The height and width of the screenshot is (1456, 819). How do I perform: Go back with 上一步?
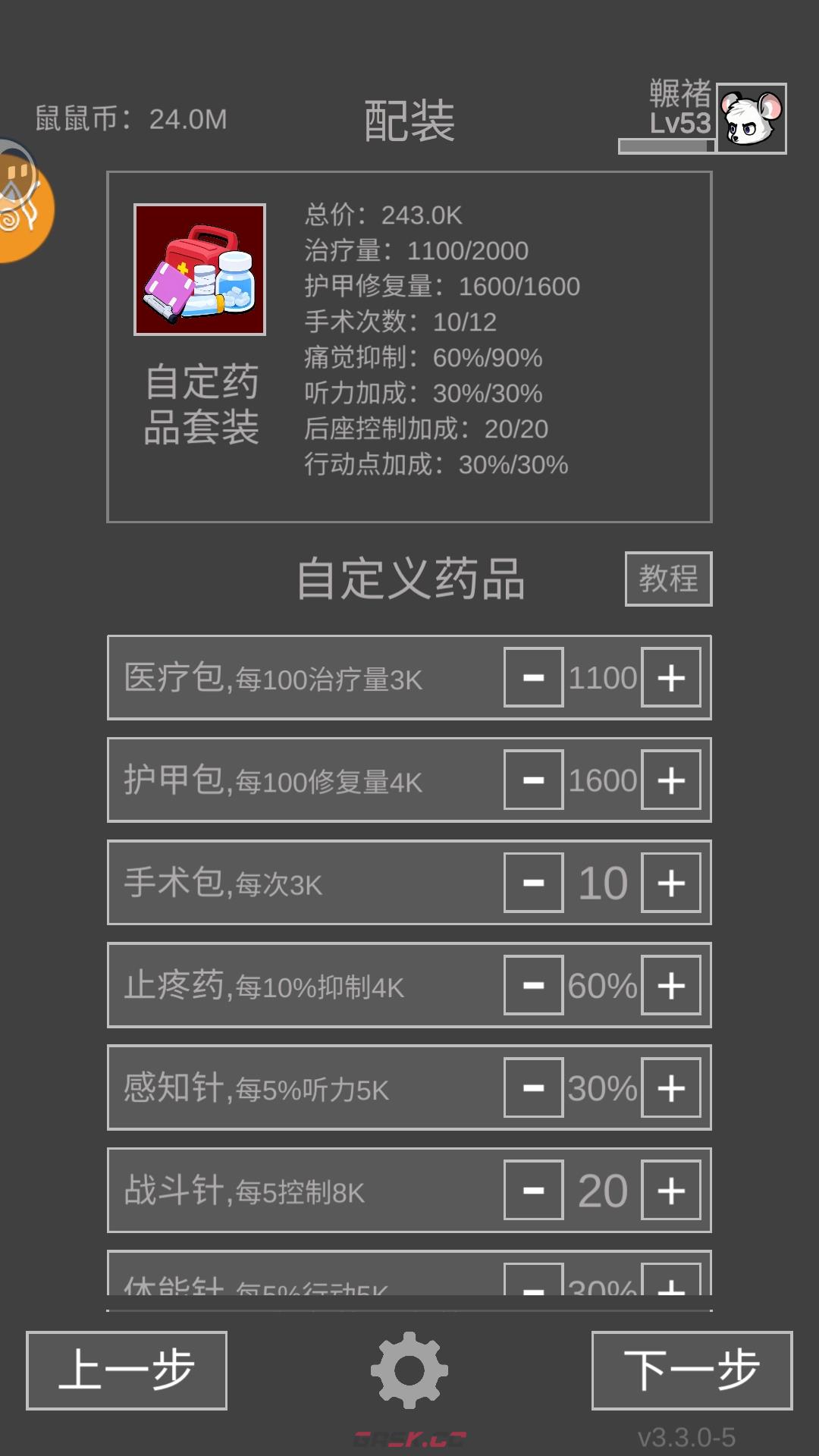(x=127, y=1370)
